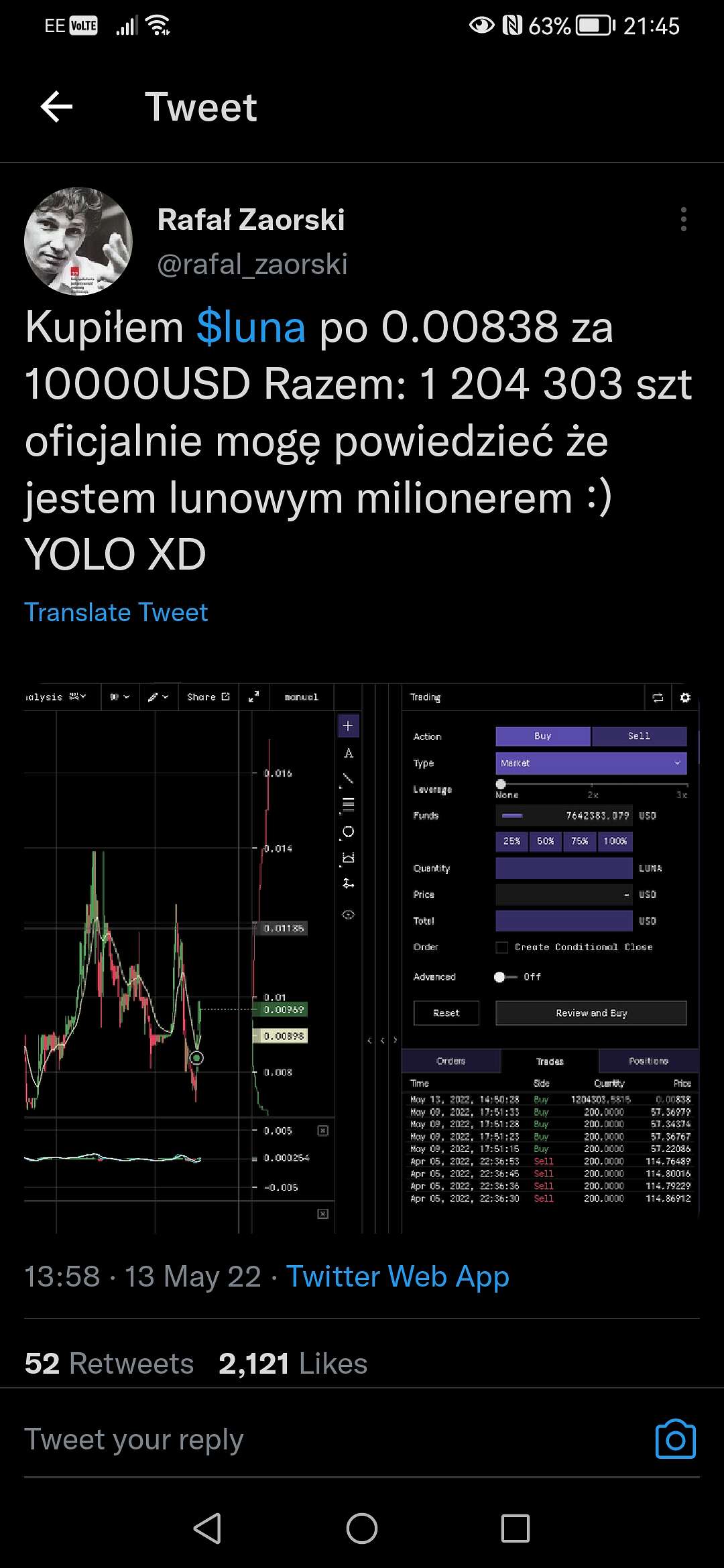Tap the $luna cashtag link
Viewport: 724px width, 1568px height.
tap(251, 327)
